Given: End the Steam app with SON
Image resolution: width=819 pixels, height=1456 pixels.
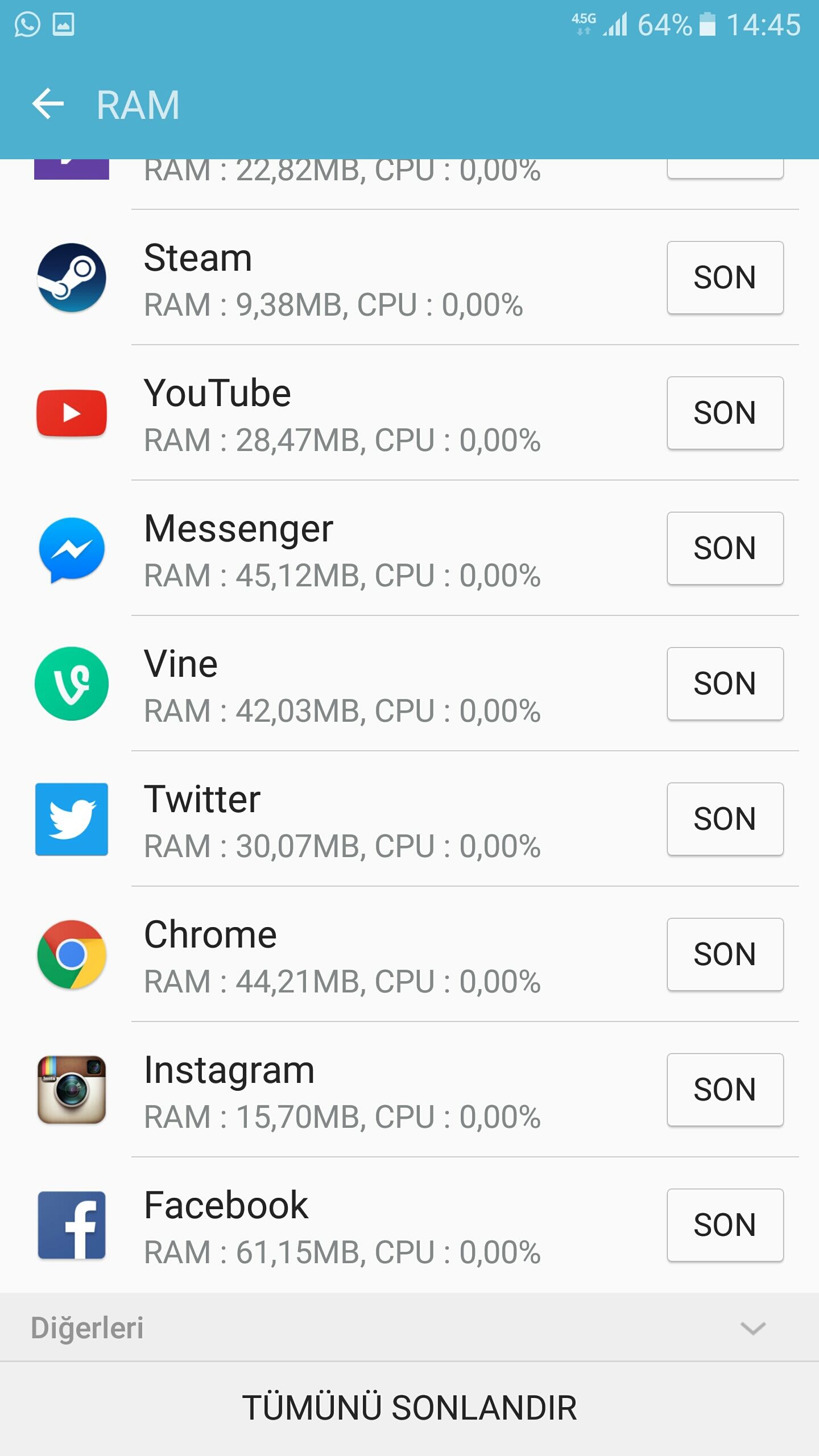Looking at the screenshot, I should pos(725,278).
